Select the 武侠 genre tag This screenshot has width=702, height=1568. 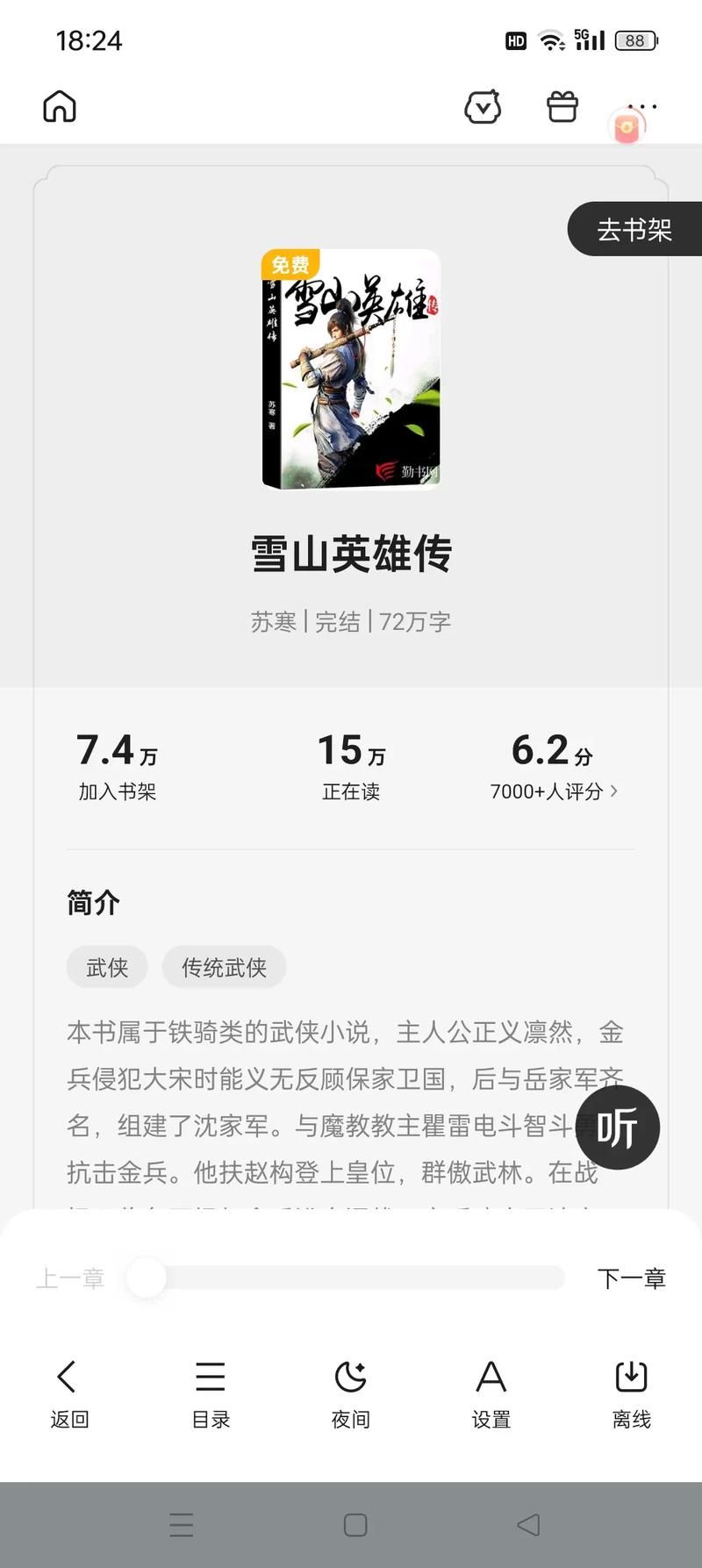(x=107, y=967)
